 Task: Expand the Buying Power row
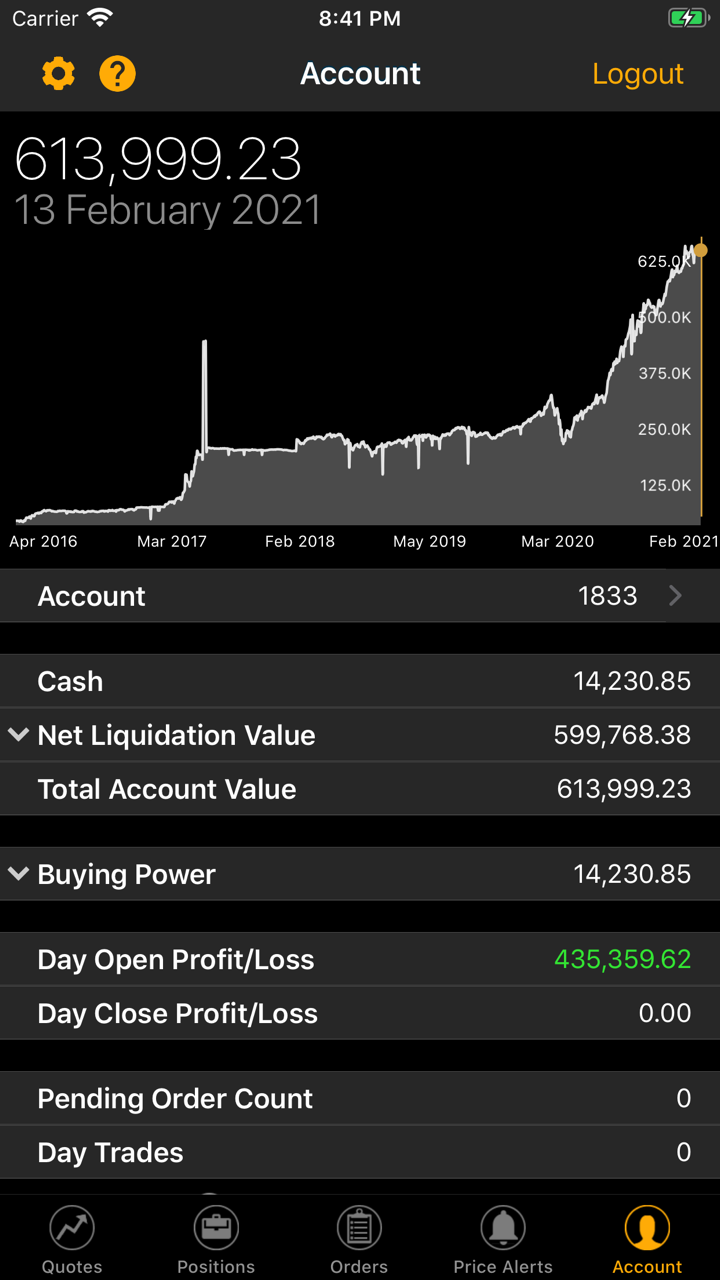pyautogui.click(x=19, y=874)
